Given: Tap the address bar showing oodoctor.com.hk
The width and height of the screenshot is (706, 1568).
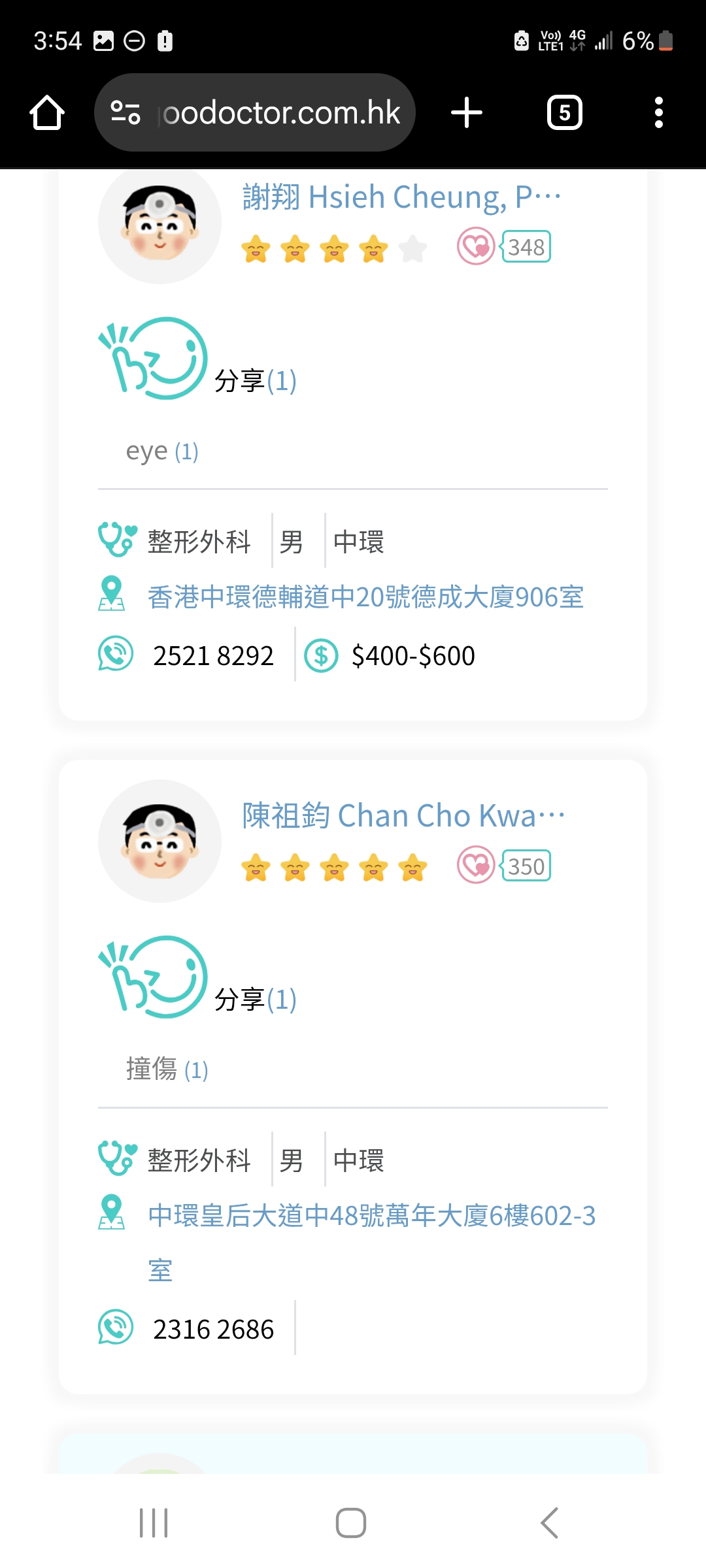Looking at the screenshot, I should 255,113.
